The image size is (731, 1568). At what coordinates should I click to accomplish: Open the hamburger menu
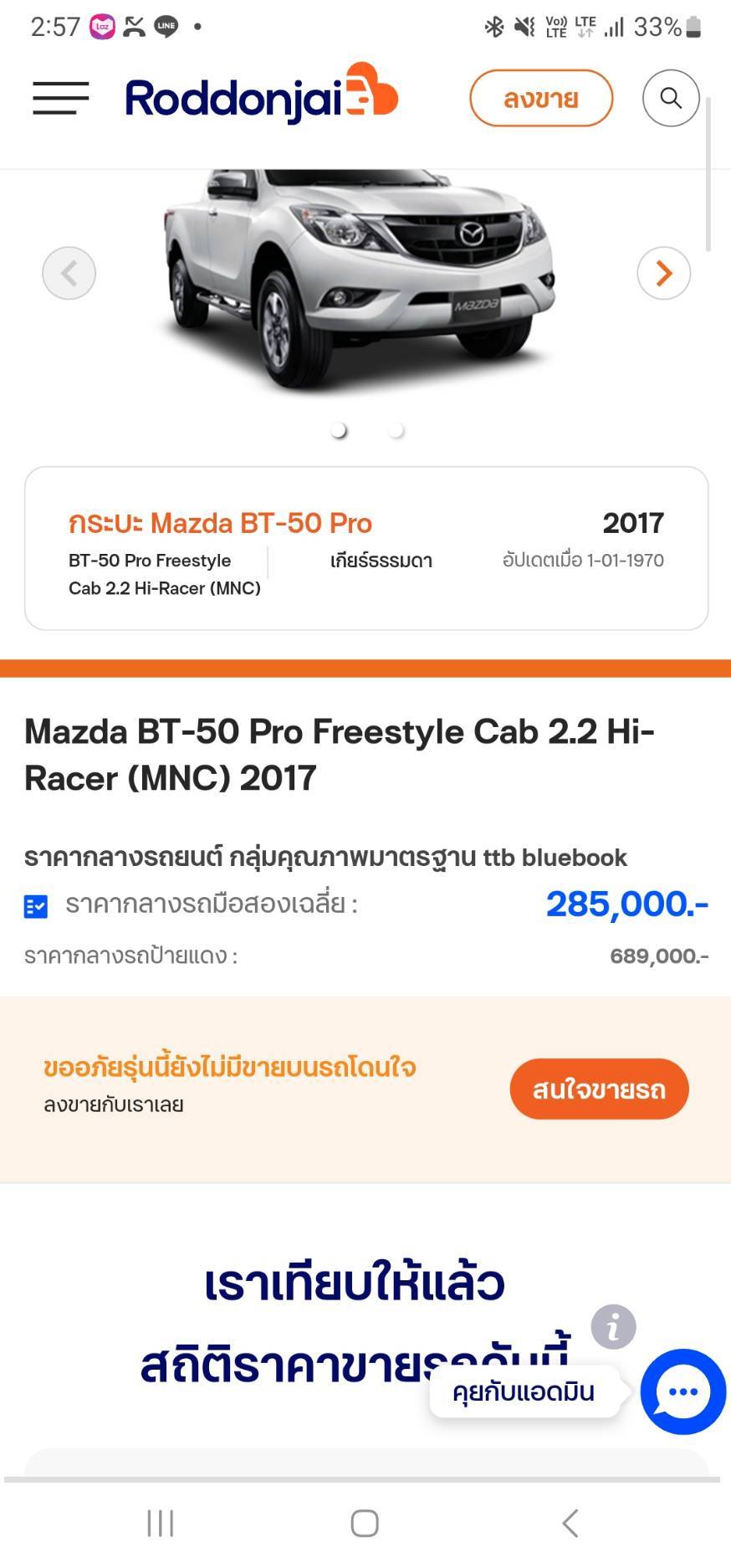[x=61, y=98]
